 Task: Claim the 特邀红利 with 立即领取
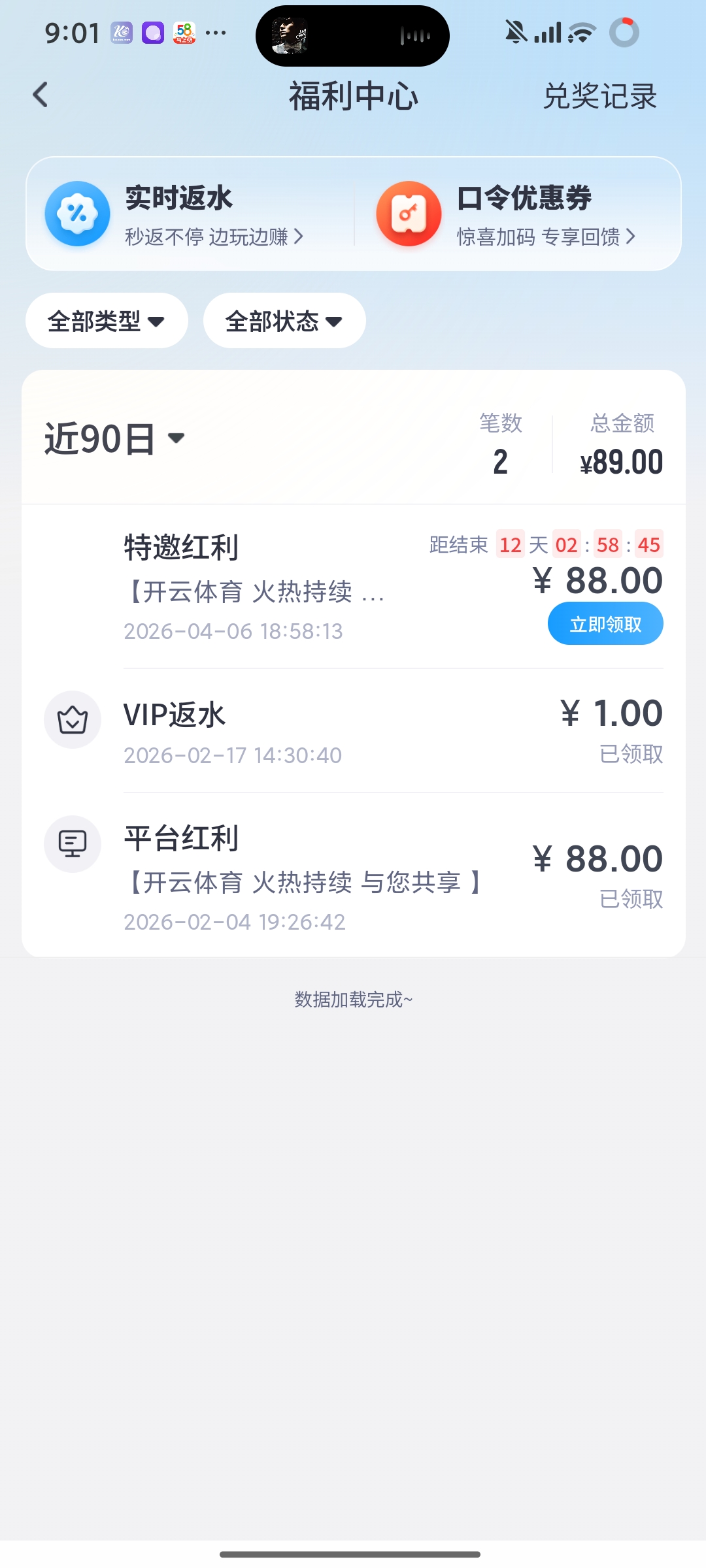(x=605, y=624)
